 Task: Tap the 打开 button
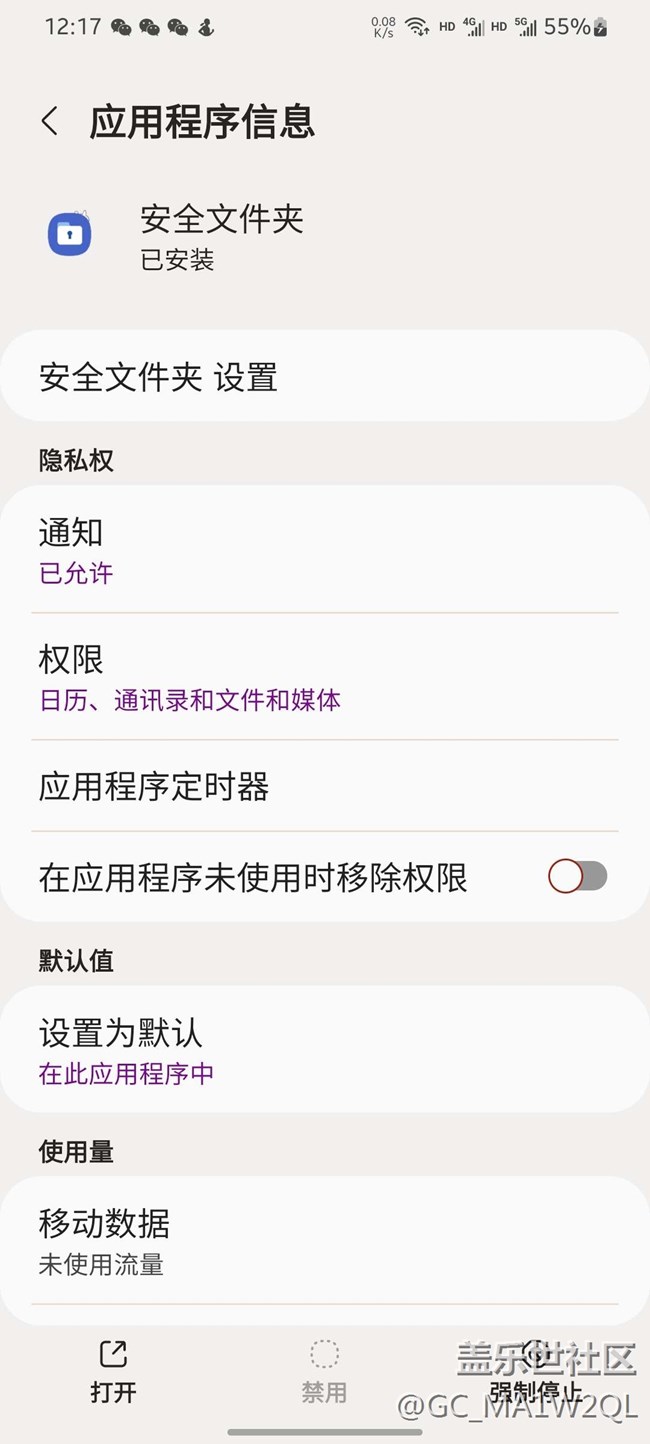coord(113,1372)
